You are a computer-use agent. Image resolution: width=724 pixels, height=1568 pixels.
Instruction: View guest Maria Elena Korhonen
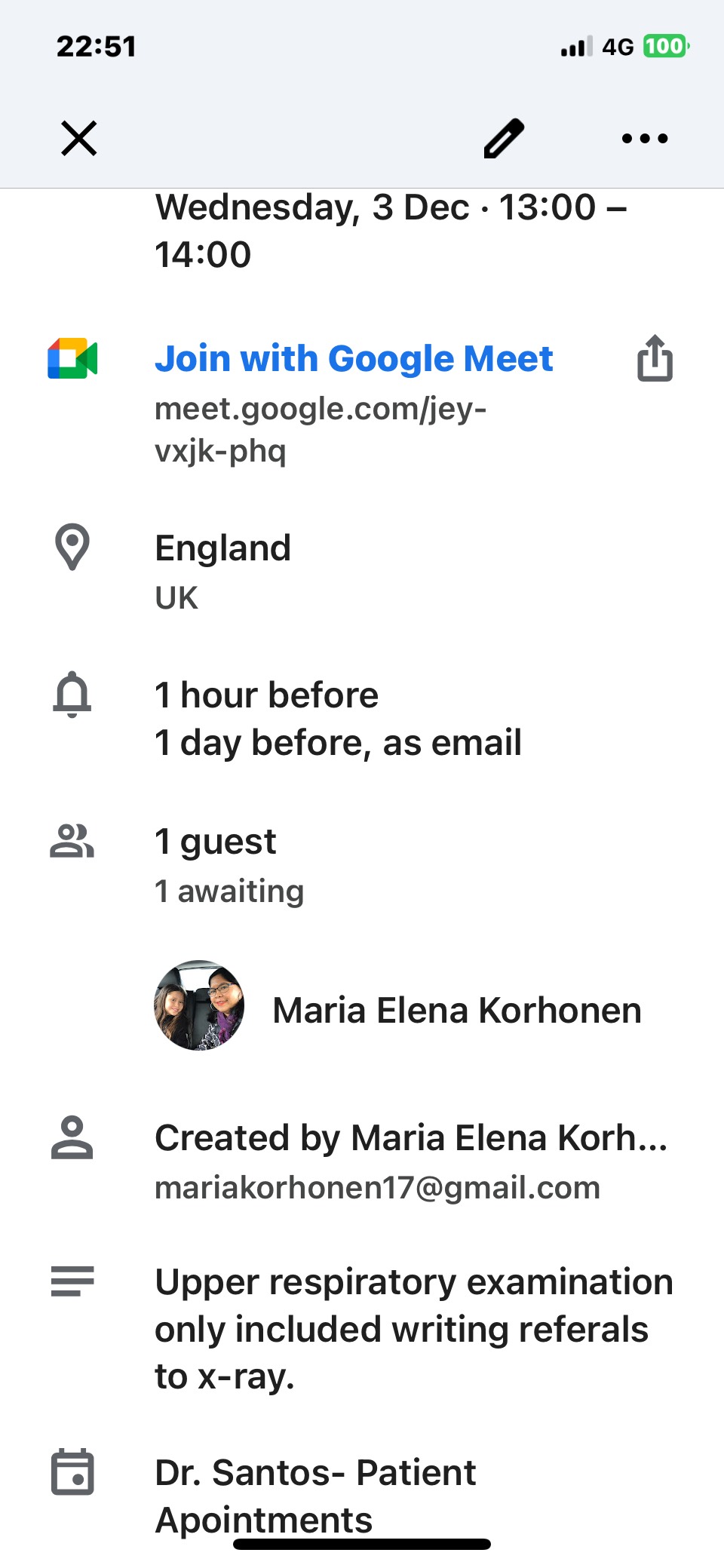(x=456, y=1011)
